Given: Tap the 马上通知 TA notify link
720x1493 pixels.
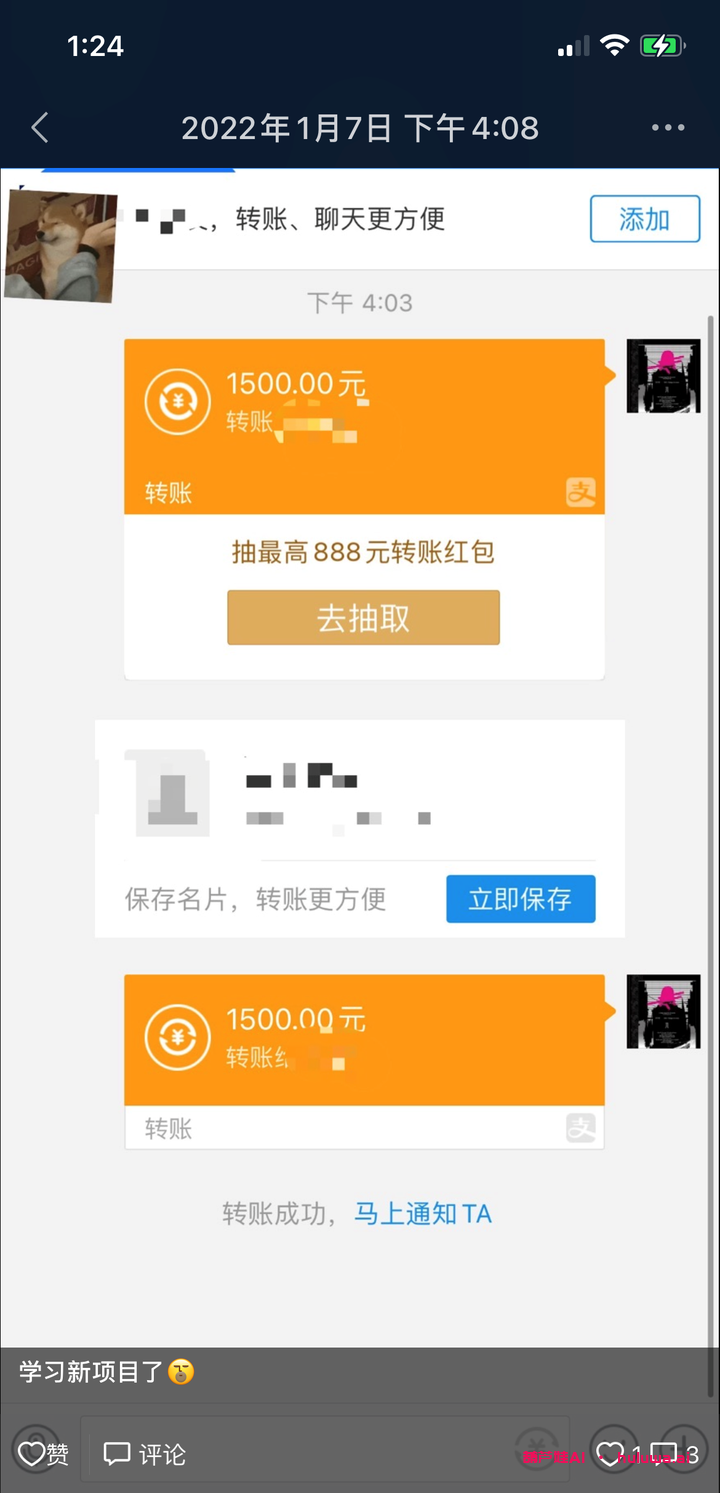Looking at the screenshot, I should click(x=422, y=1213).
